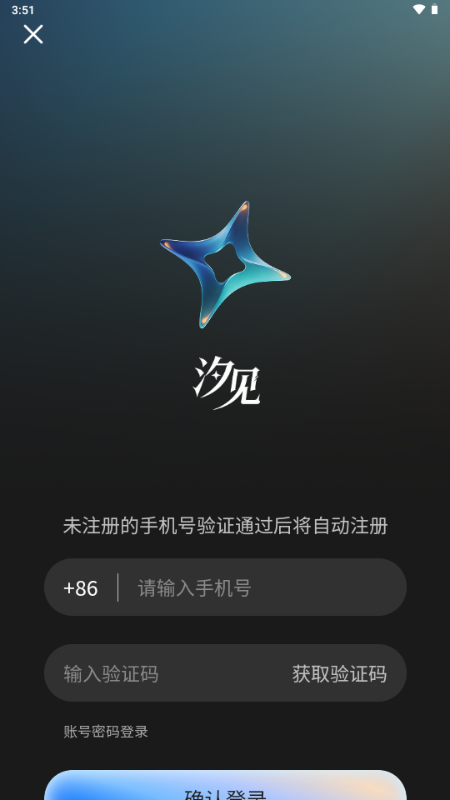Switch to 账号密码登录
Image resolution: width=450 pixels, height=800 pixels.
coord(106,732)
